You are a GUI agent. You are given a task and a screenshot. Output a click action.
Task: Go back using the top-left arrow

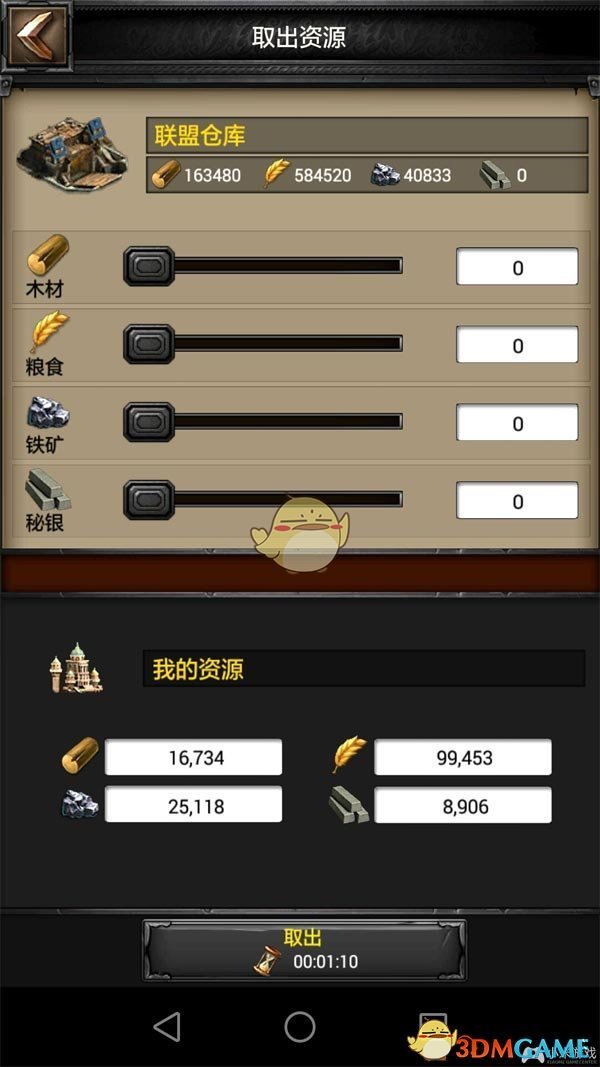pyautogui.click(x=38, y=36)
